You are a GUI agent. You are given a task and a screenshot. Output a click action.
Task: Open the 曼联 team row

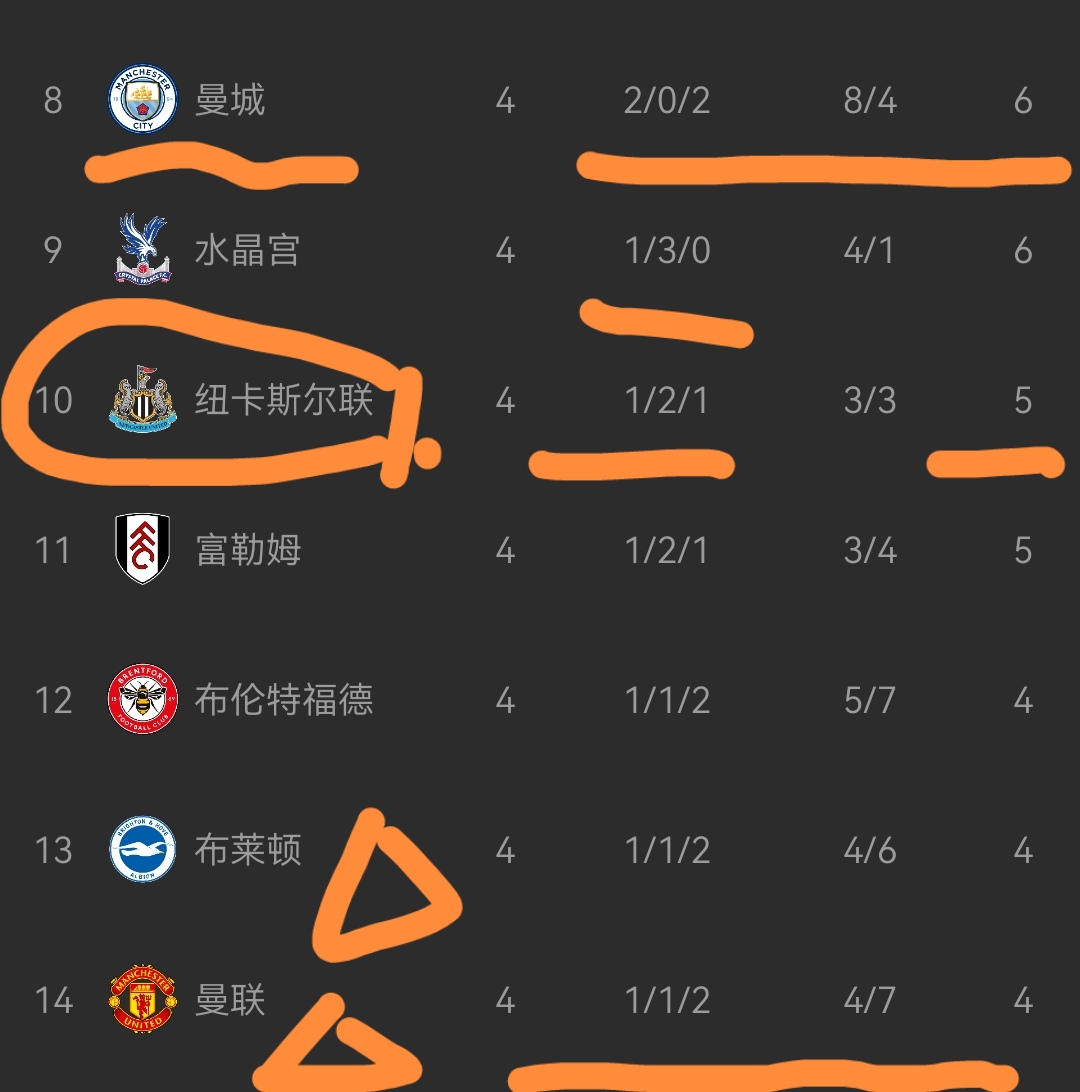pyautogui.click(x=230, y=1000)
